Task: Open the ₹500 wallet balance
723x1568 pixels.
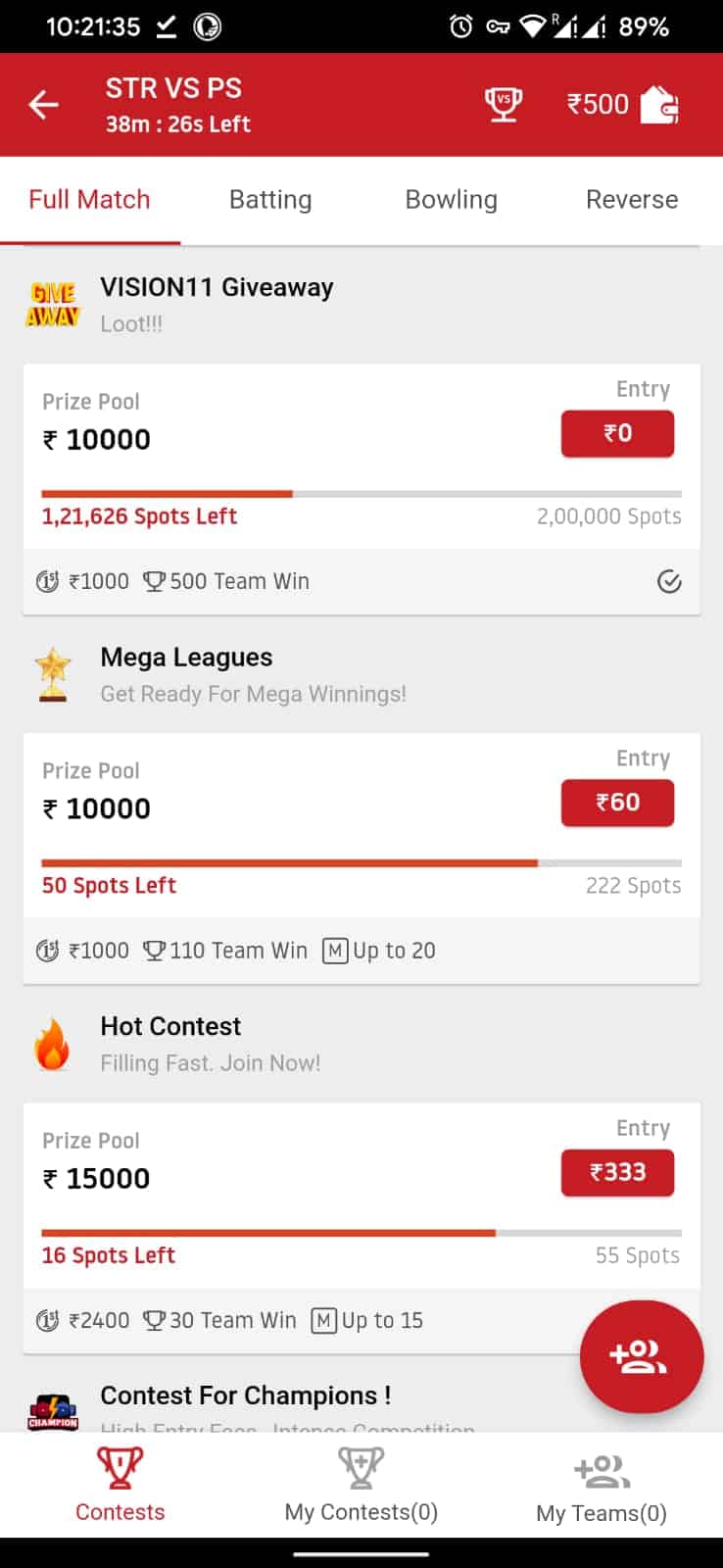Action: 623,105
